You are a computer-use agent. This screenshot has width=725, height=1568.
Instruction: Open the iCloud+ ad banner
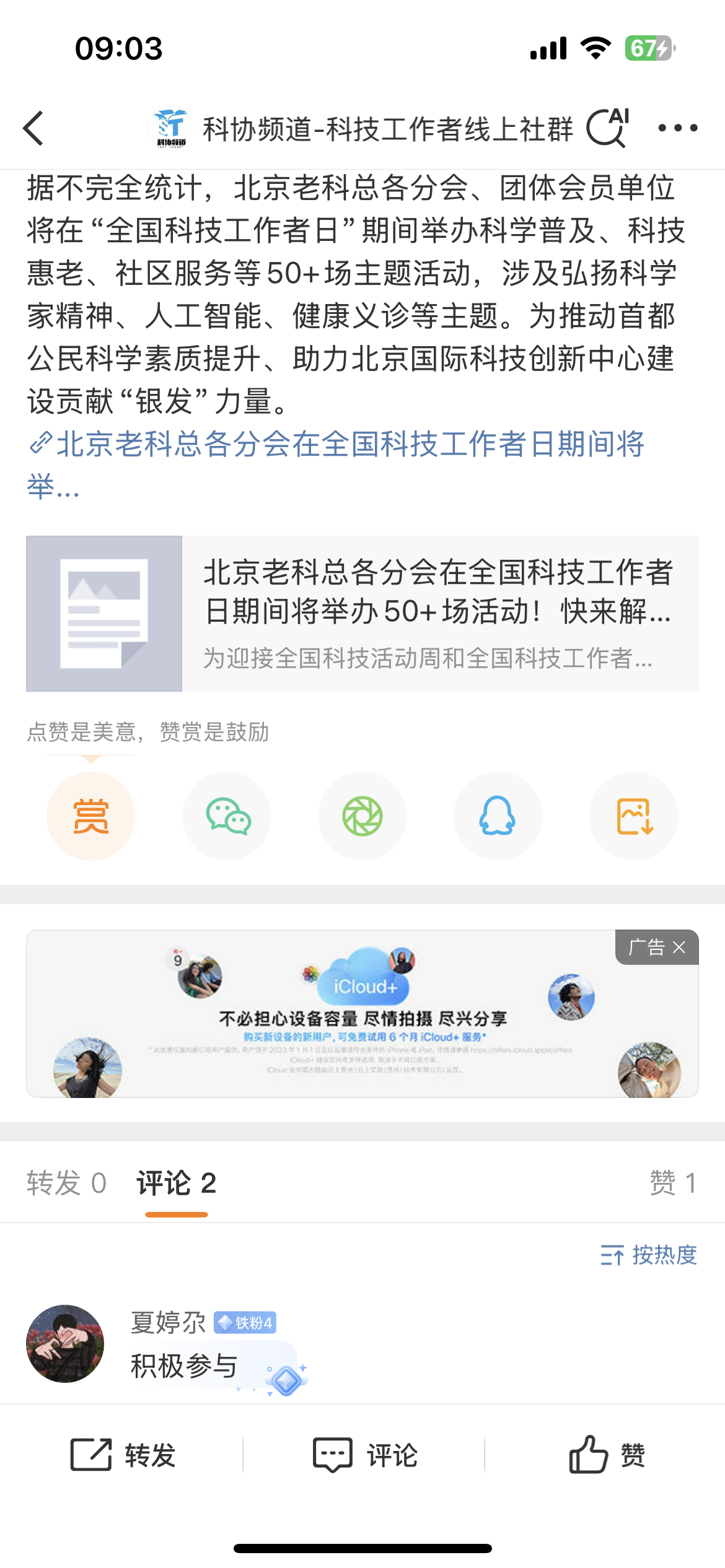362,1014
